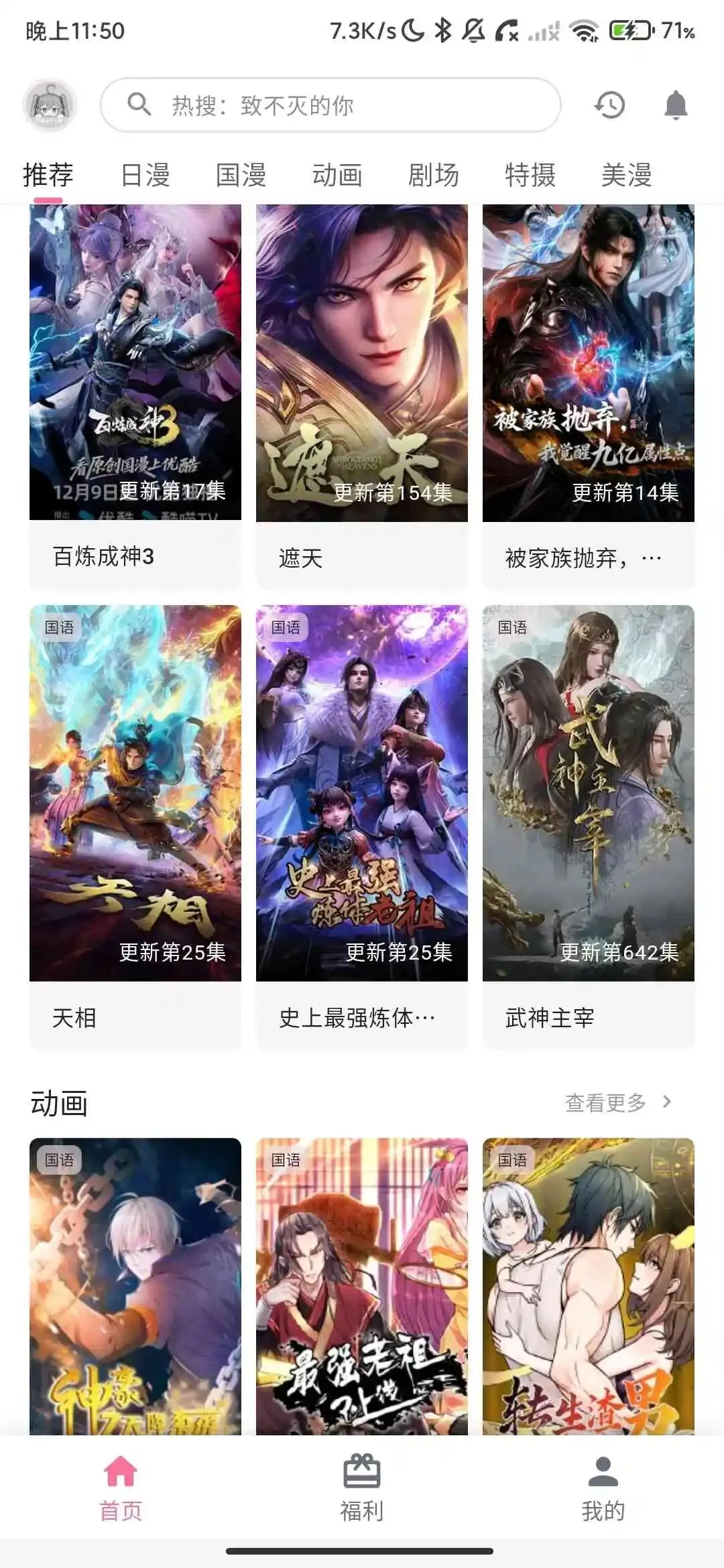Switch to the 美漫 tab

coord(627,175)
